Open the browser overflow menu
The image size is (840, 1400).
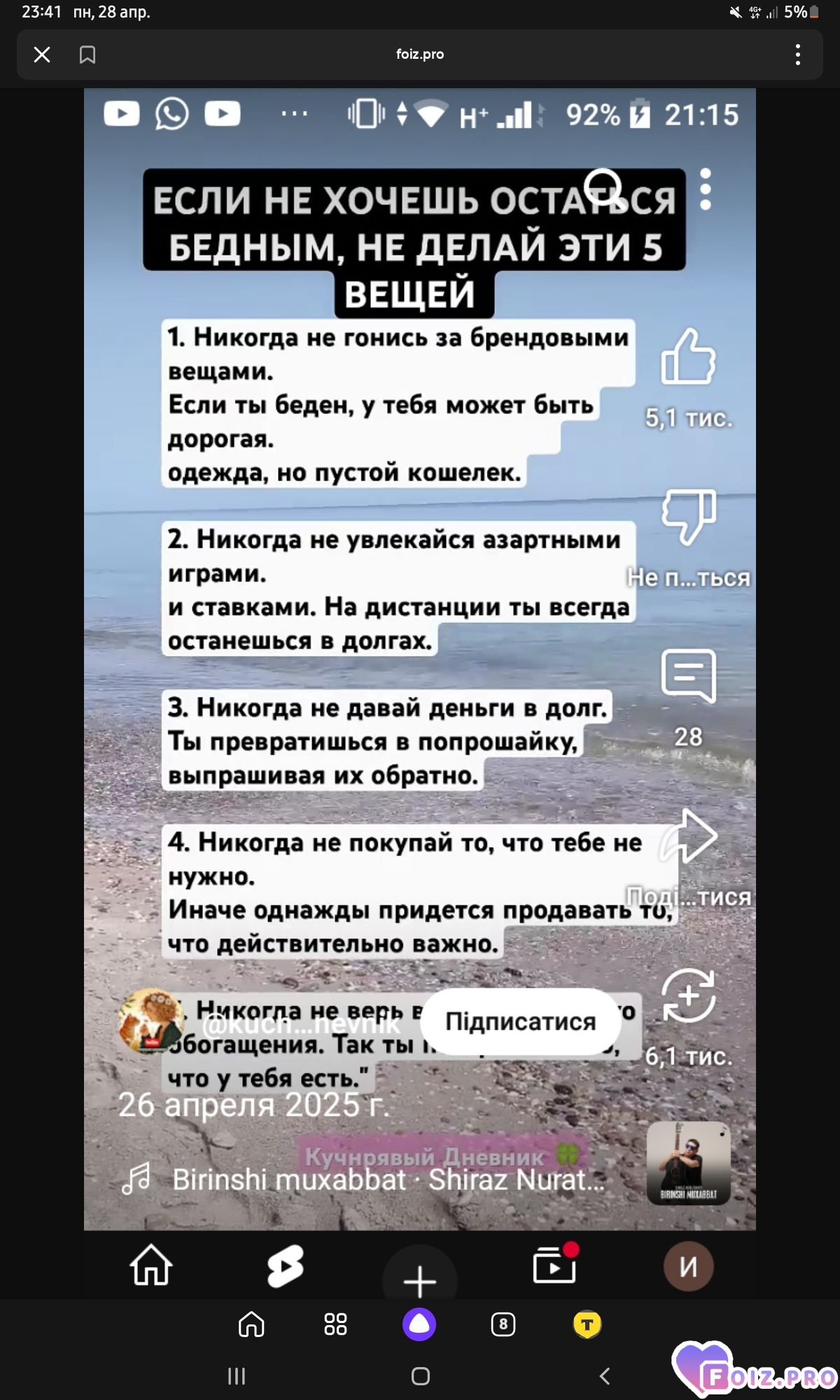click(x=797, y=55)
